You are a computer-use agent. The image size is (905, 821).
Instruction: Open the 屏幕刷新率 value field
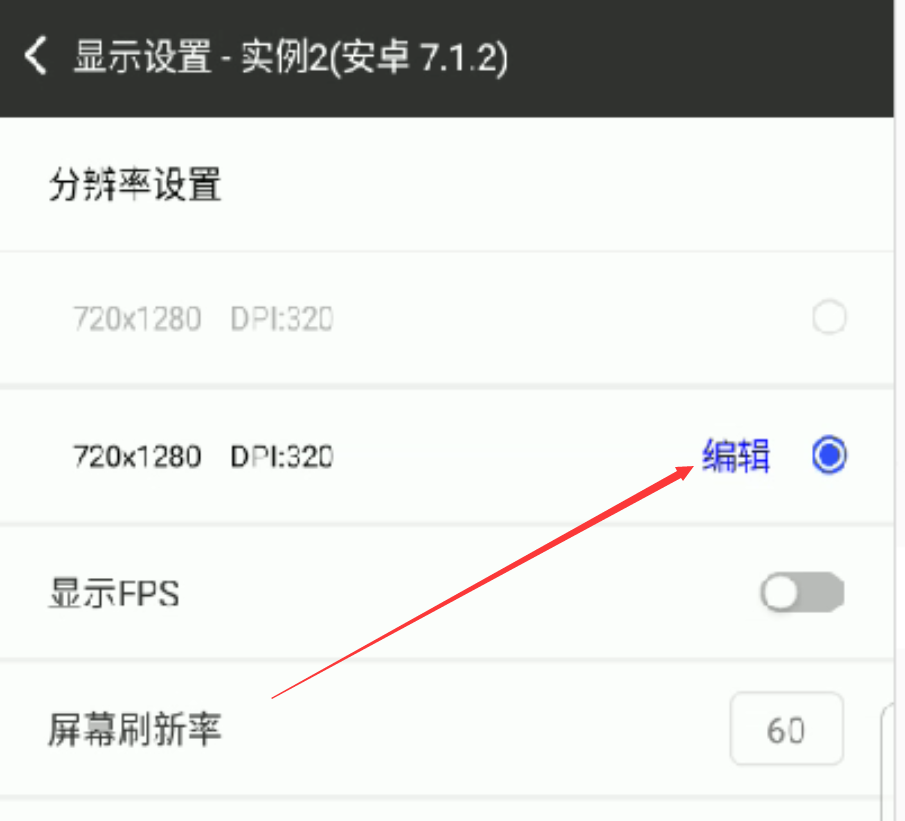point(786,729)
